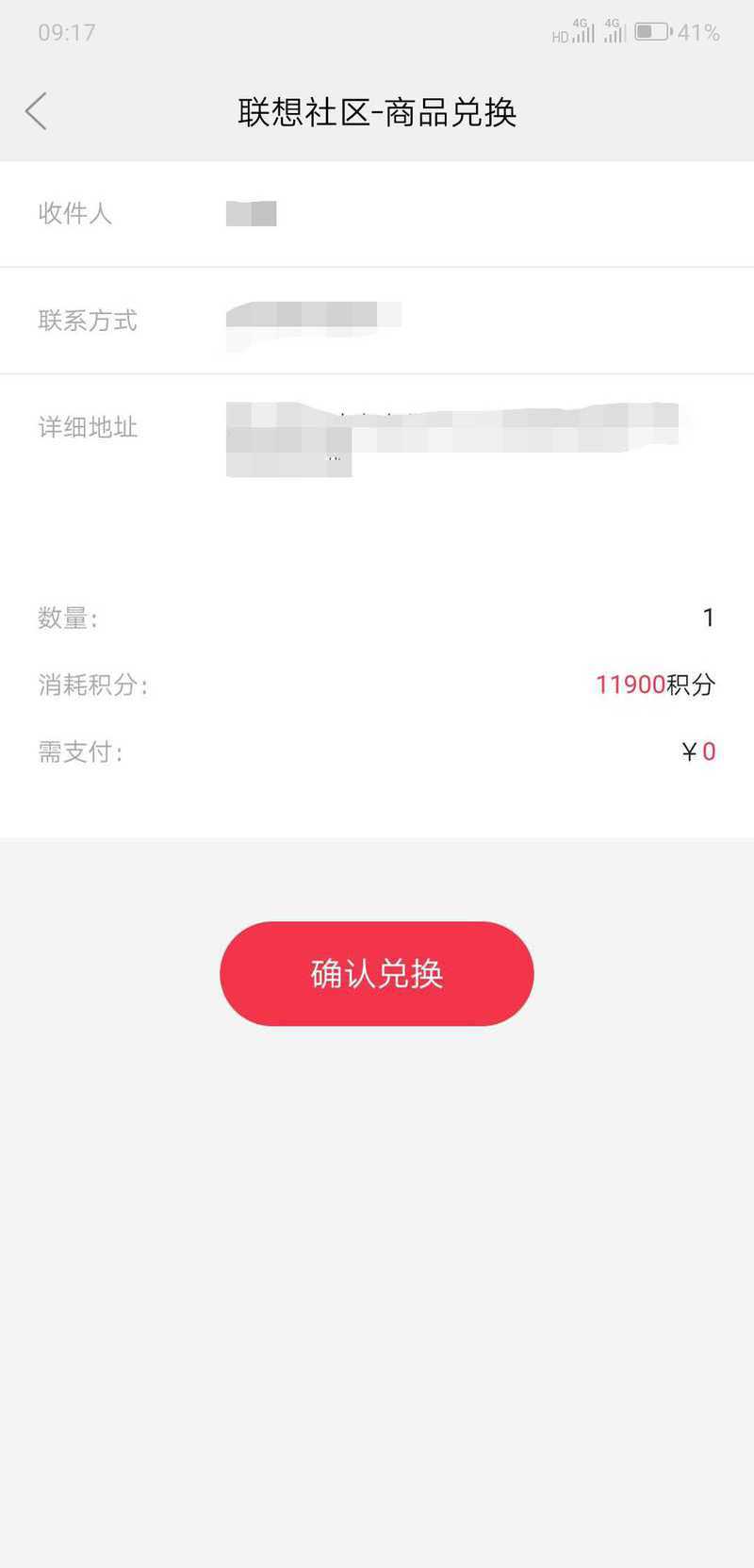
Task: Go back using the top-left arrow
Action: 36,111
